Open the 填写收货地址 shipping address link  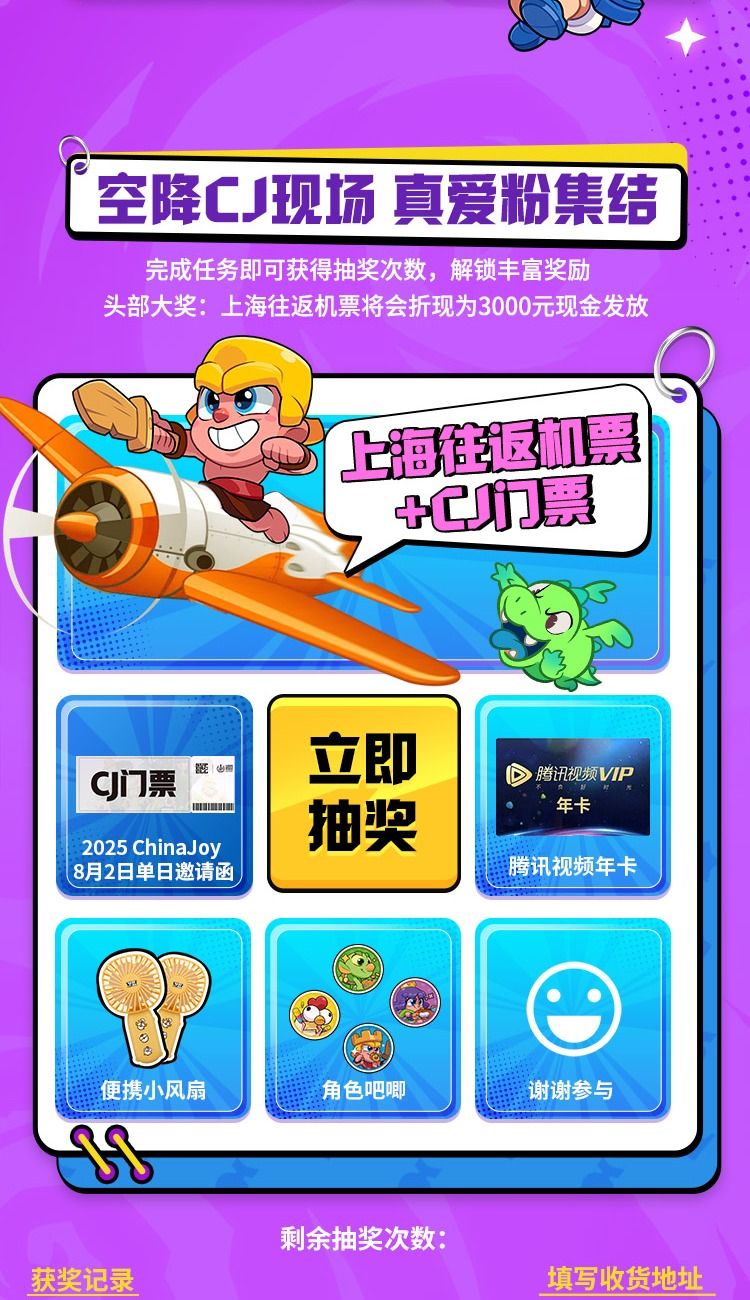pyautogui.click(x=625, y=1278)
